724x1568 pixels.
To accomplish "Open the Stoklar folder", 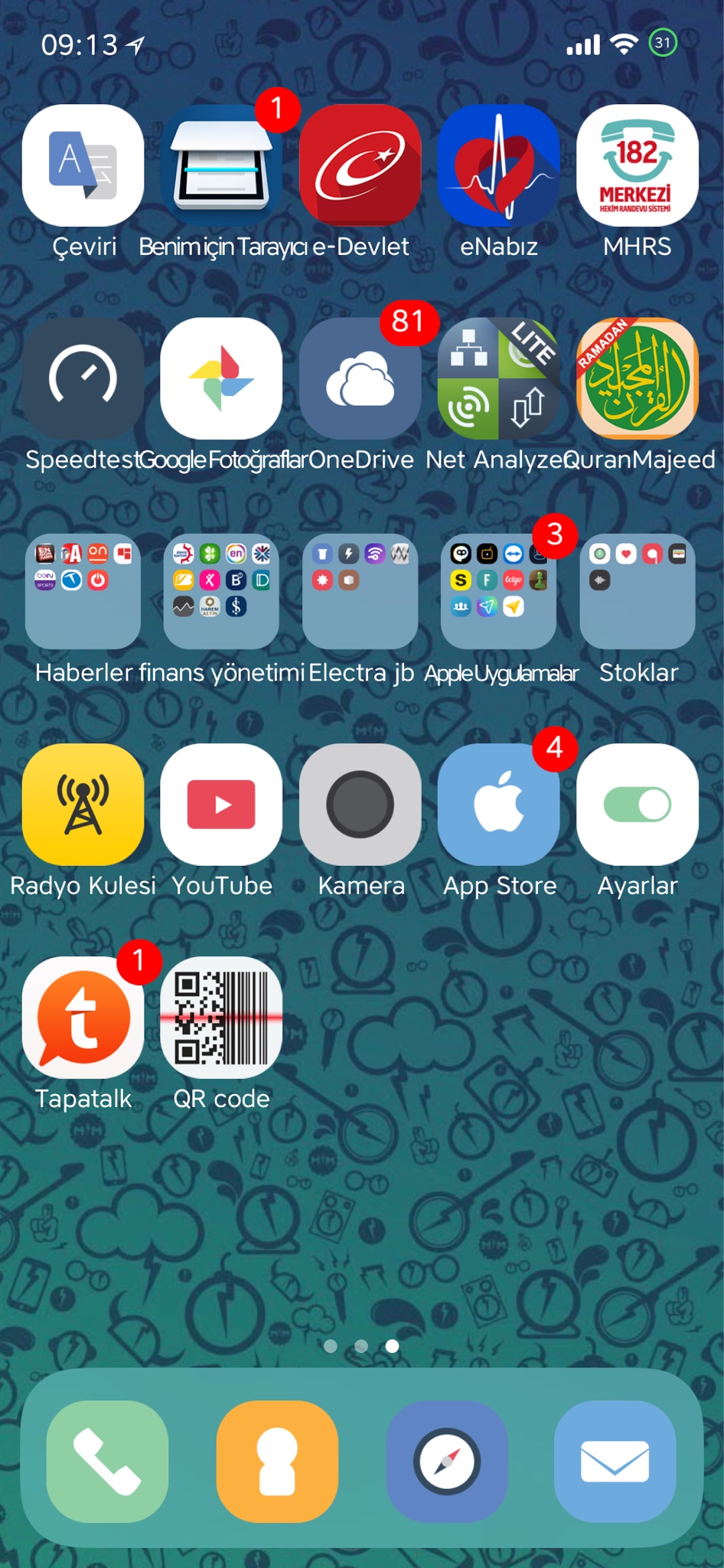I will click(637, 591).
